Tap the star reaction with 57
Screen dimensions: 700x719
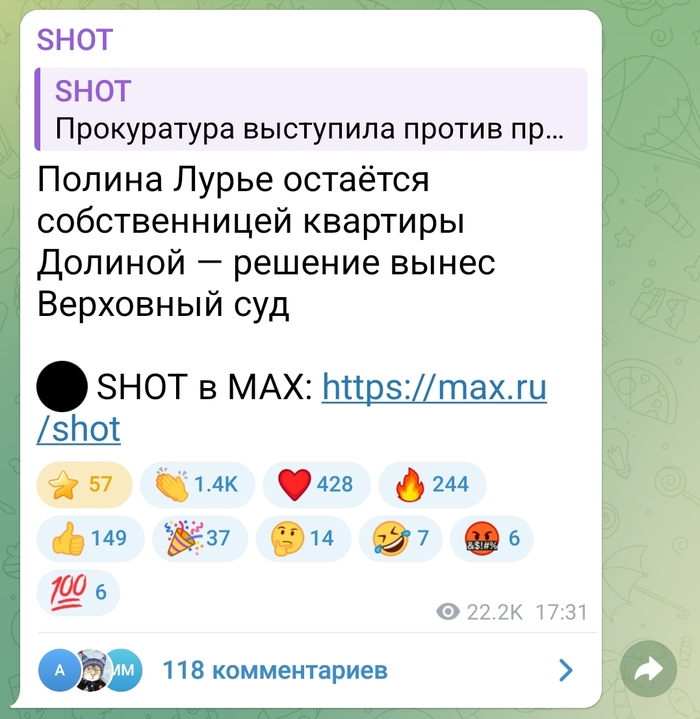[84, 484]
